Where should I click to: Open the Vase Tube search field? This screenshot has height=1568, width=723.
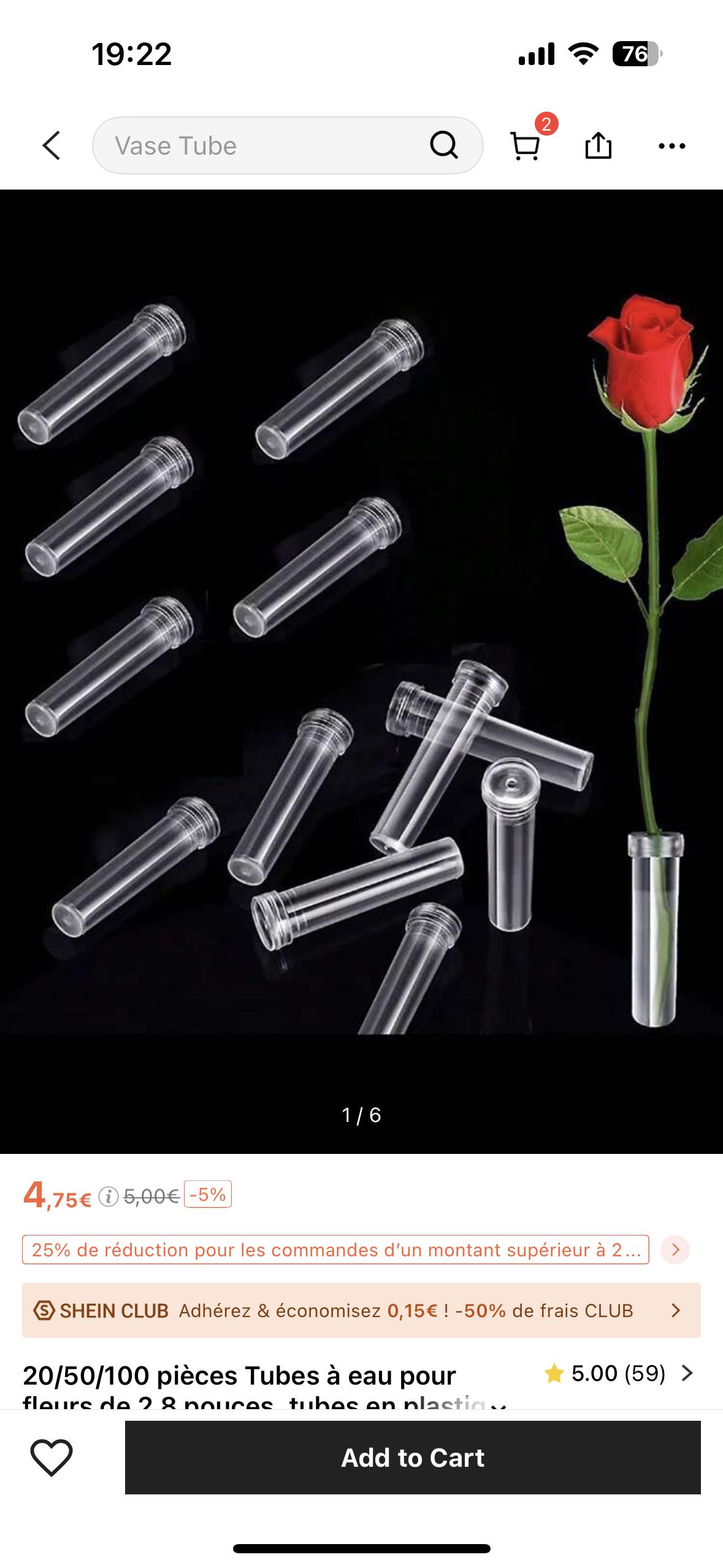(287, 145)
